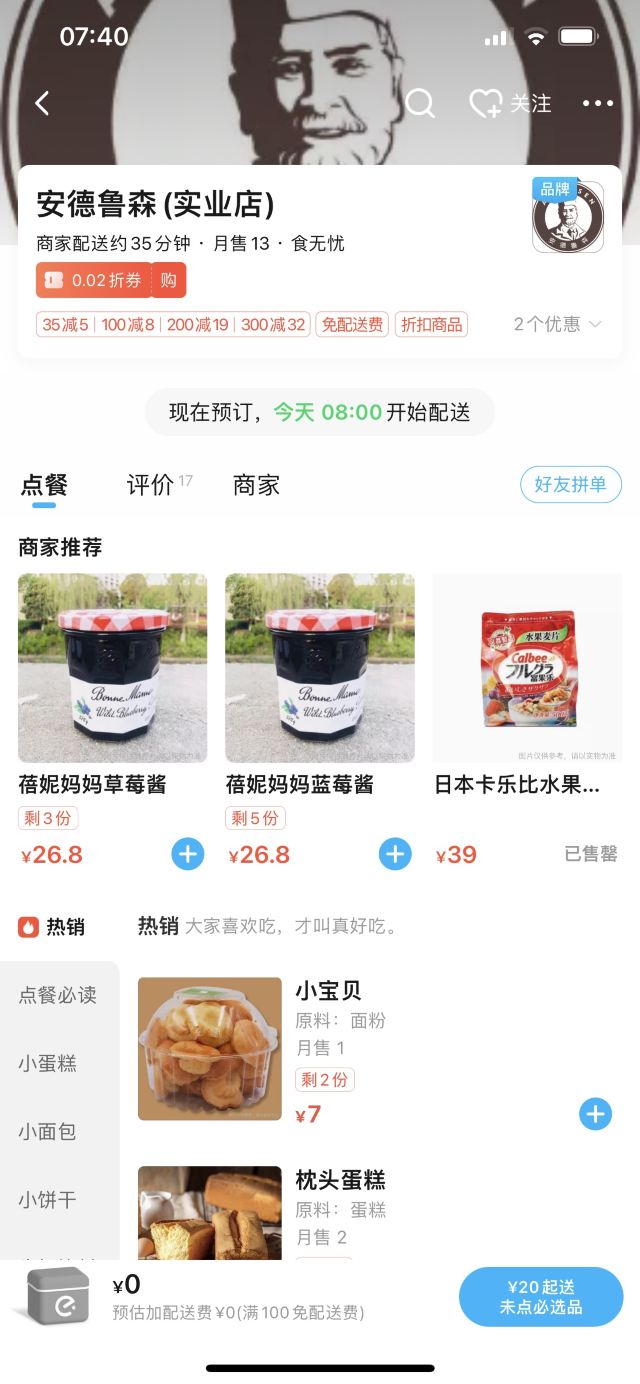Select the 点餐必读 category
The width and height of the screenshot is (640, 1384).
(58, 995)
